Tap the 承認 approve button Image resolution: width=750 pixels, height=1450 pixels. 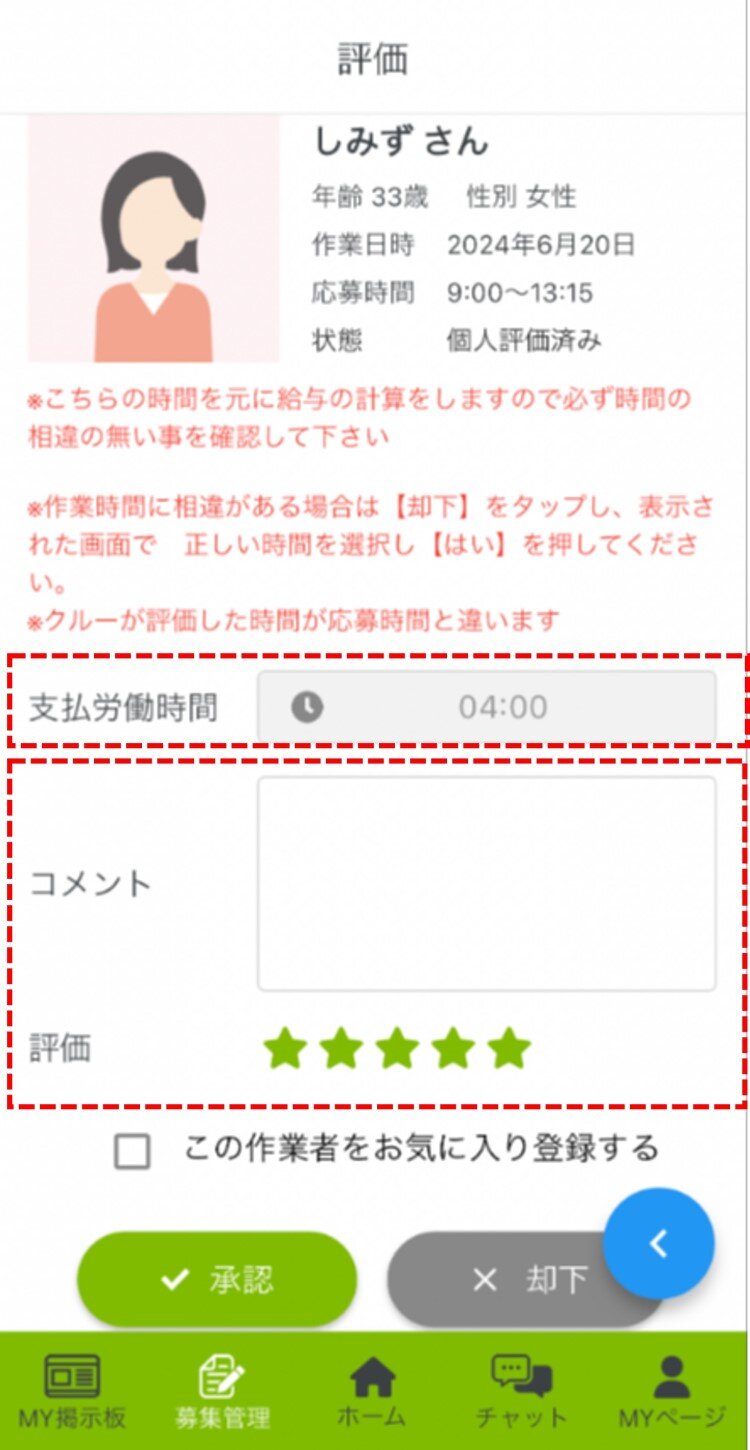coord(217,1279)
